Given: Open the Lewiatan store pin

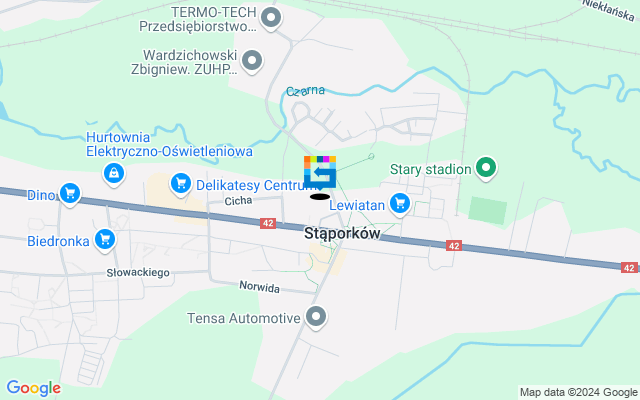Looking at the screenshot, I should [400, 204].
